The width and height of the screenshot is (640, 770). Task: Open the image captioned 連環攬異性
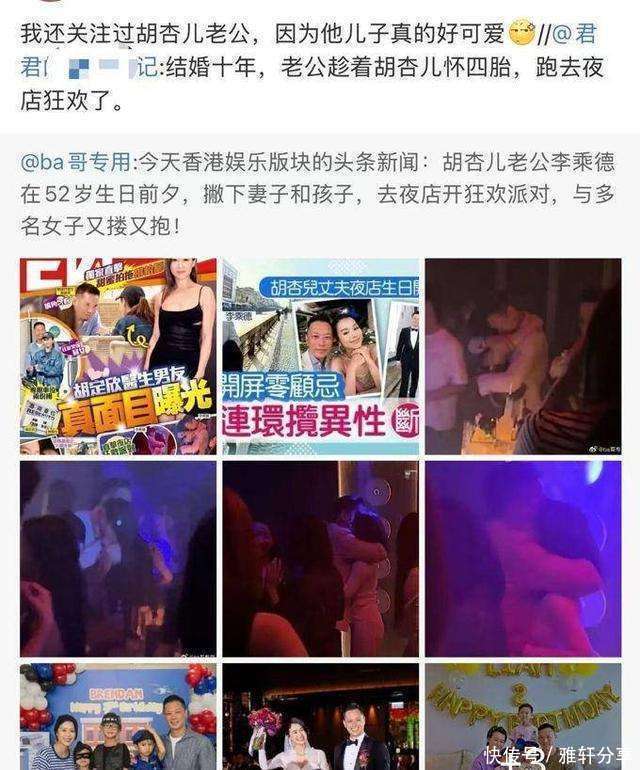(320, 356)
